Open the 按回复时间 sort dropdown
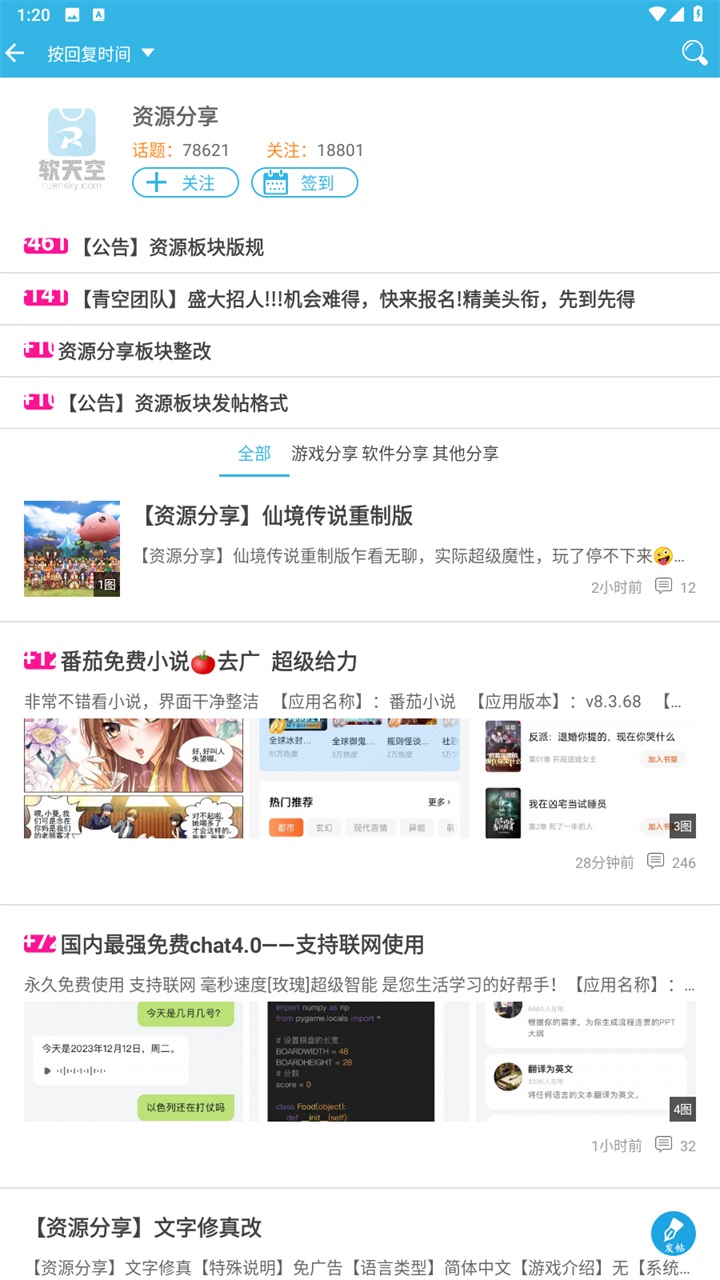720x1280 pixels. point(100,54)
